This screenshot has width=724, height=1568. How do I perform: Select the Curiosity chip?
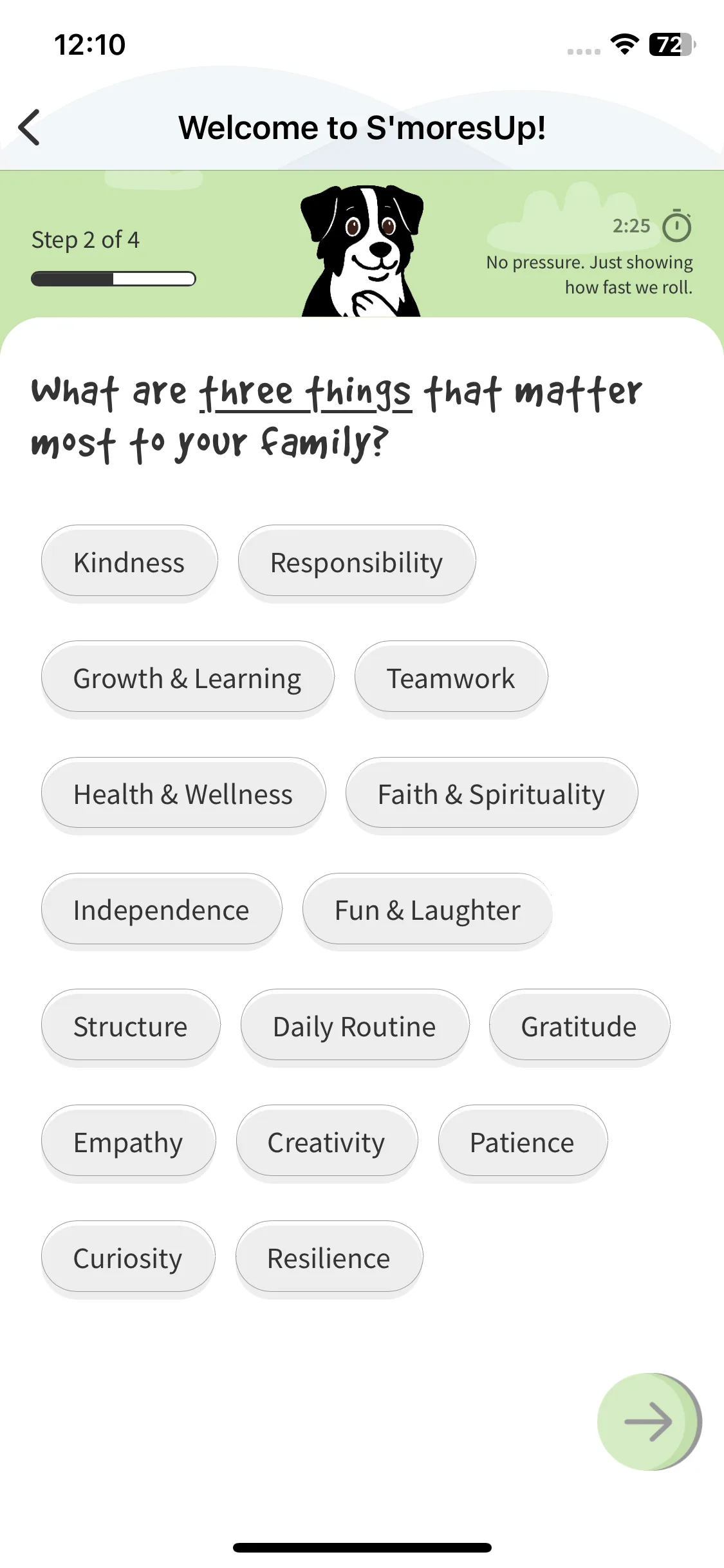(128, 1257)
